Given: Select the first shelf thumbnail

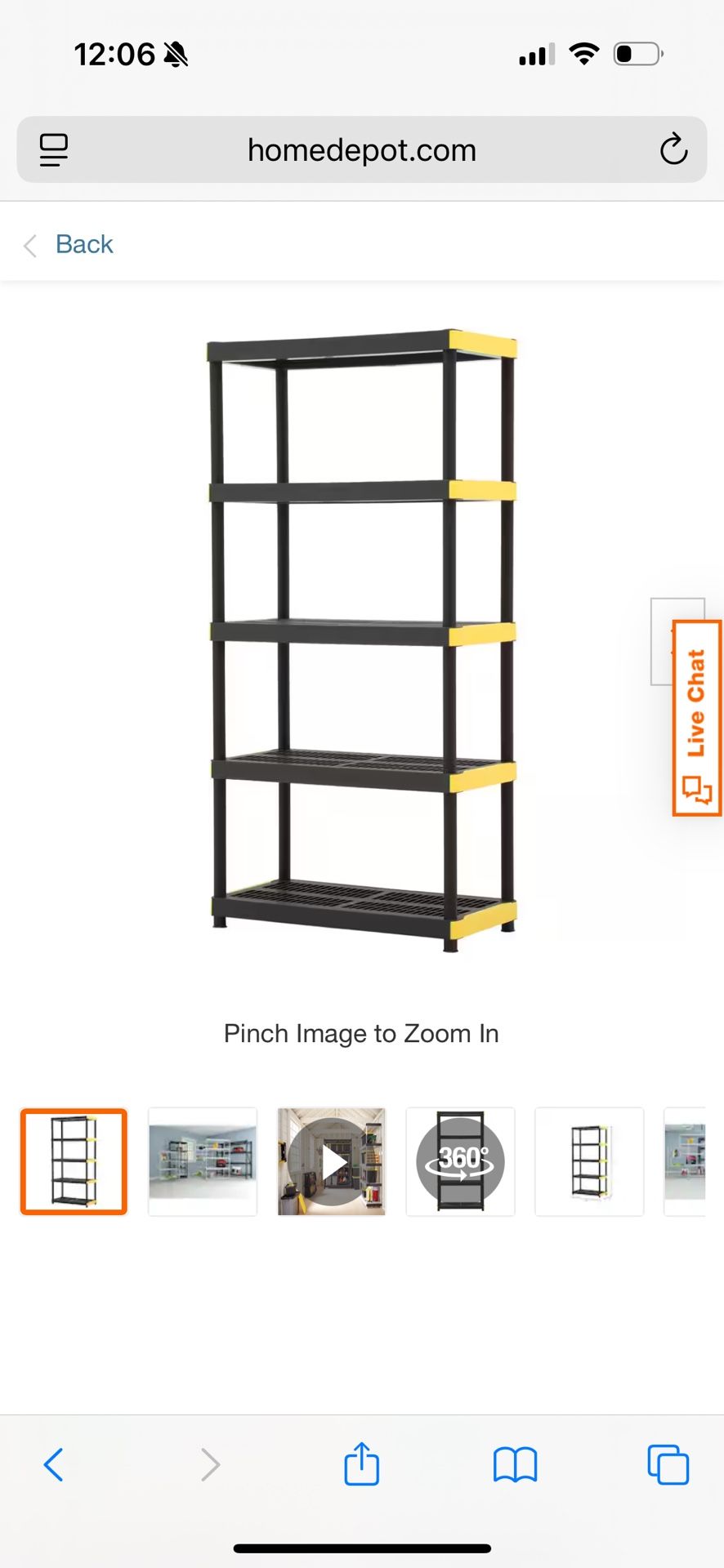Looking at the screenshot, I should pyautogui.click(x=74, y=1161).
